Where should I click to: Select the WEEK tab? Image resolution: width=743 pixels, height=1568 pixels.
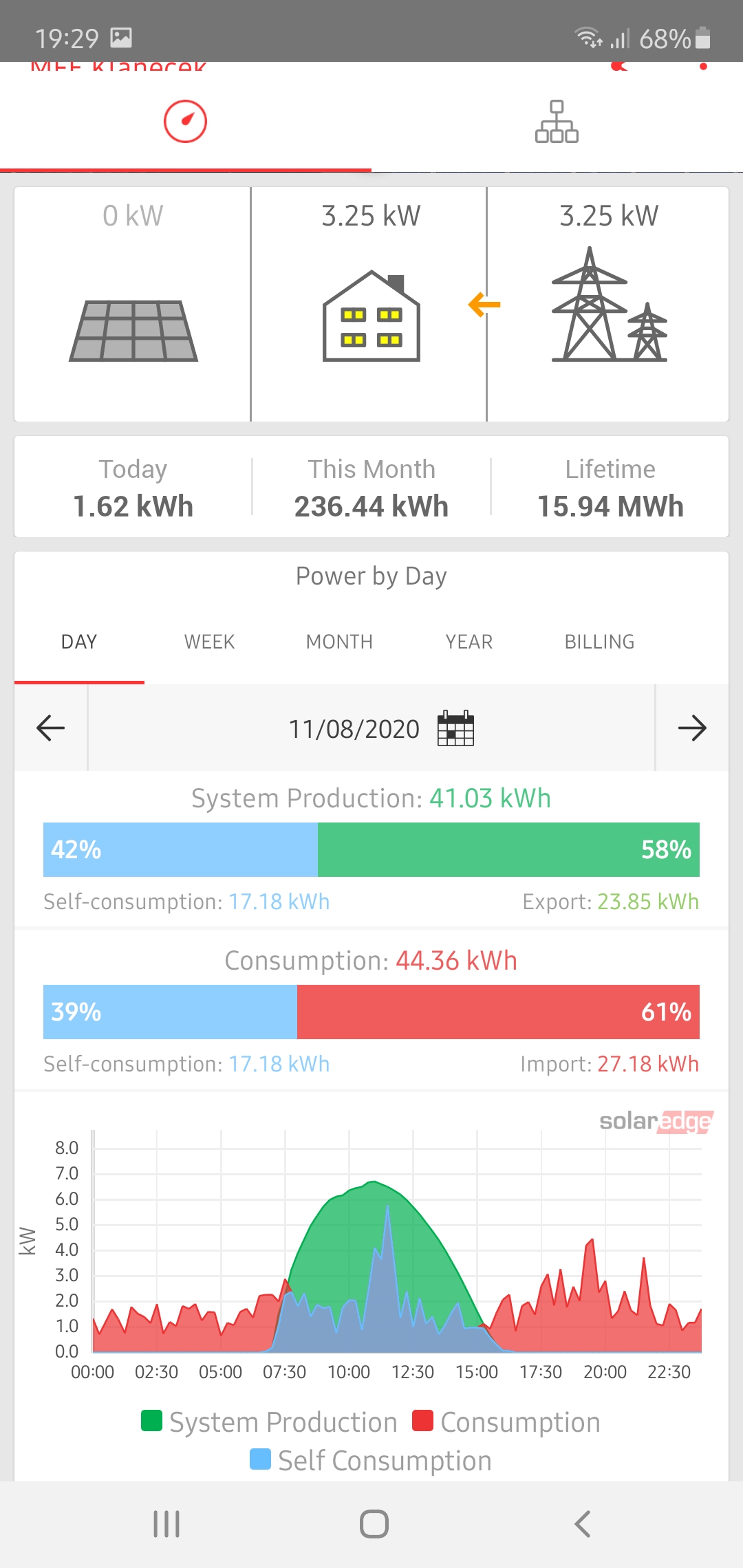pos(209,642)
